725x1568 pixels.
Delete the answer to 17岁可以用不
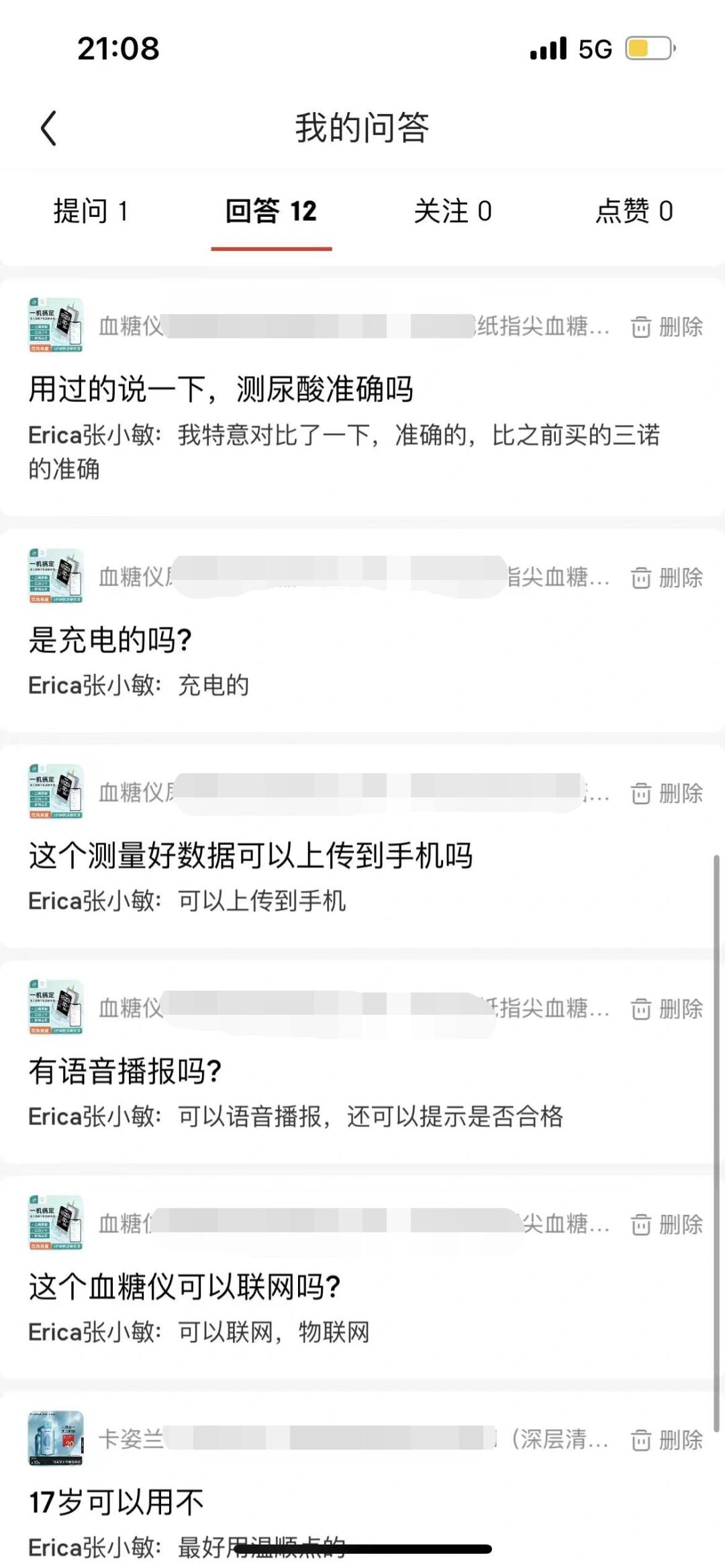[x=667, y=1440]
